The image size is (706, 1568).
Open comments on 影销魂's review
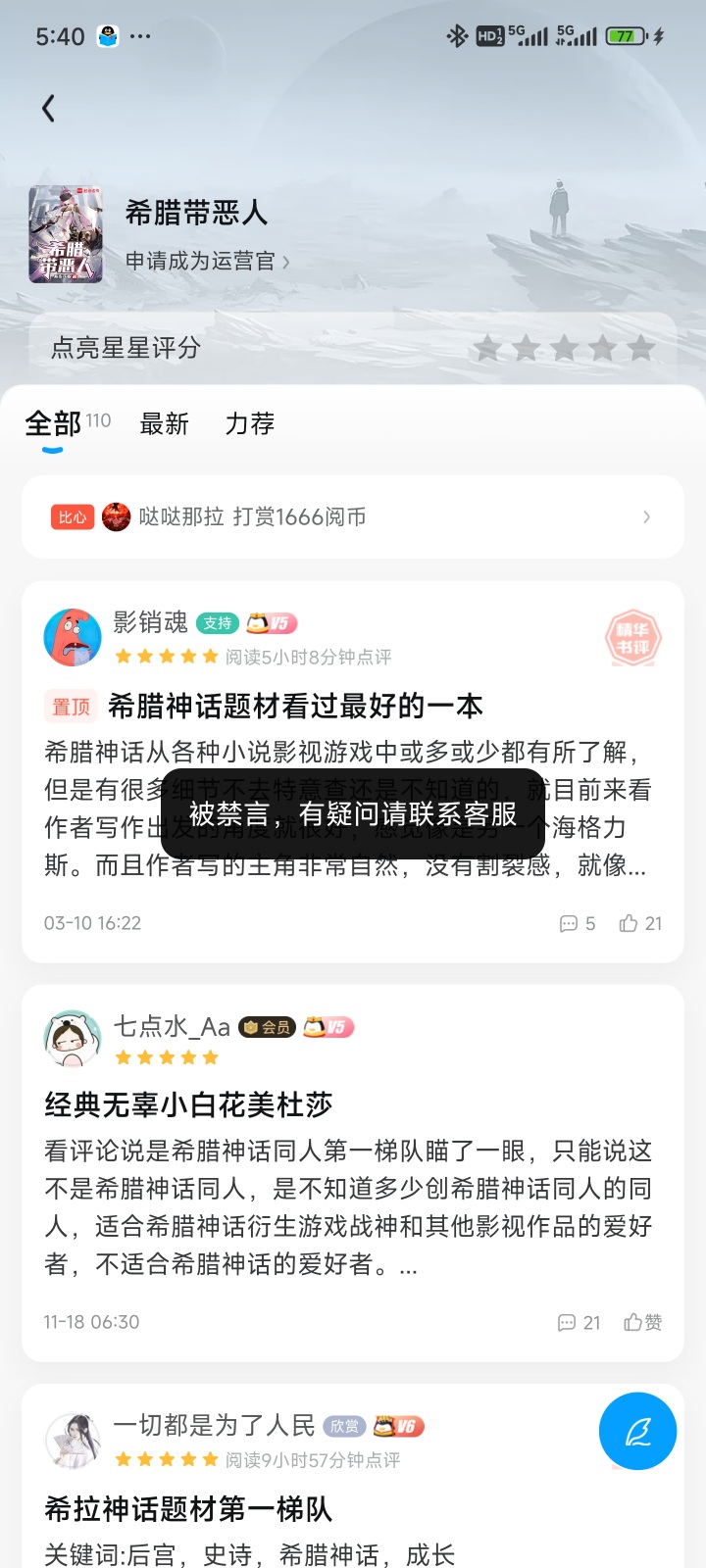pyautogui.click(x=578, y=923)
